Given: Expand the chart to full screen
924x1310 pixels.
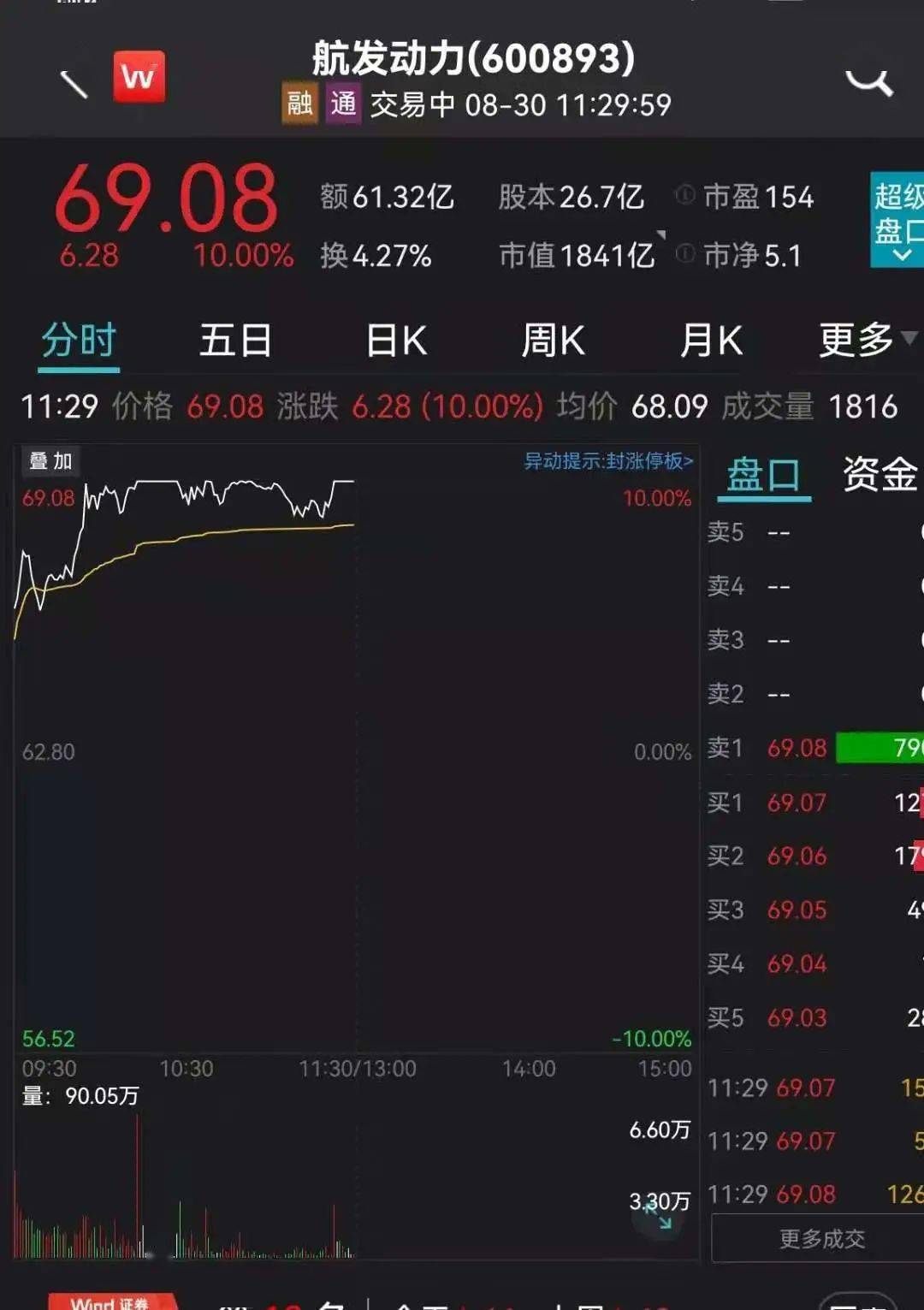Looking at the screenshot, I should tap(658, 1216).
